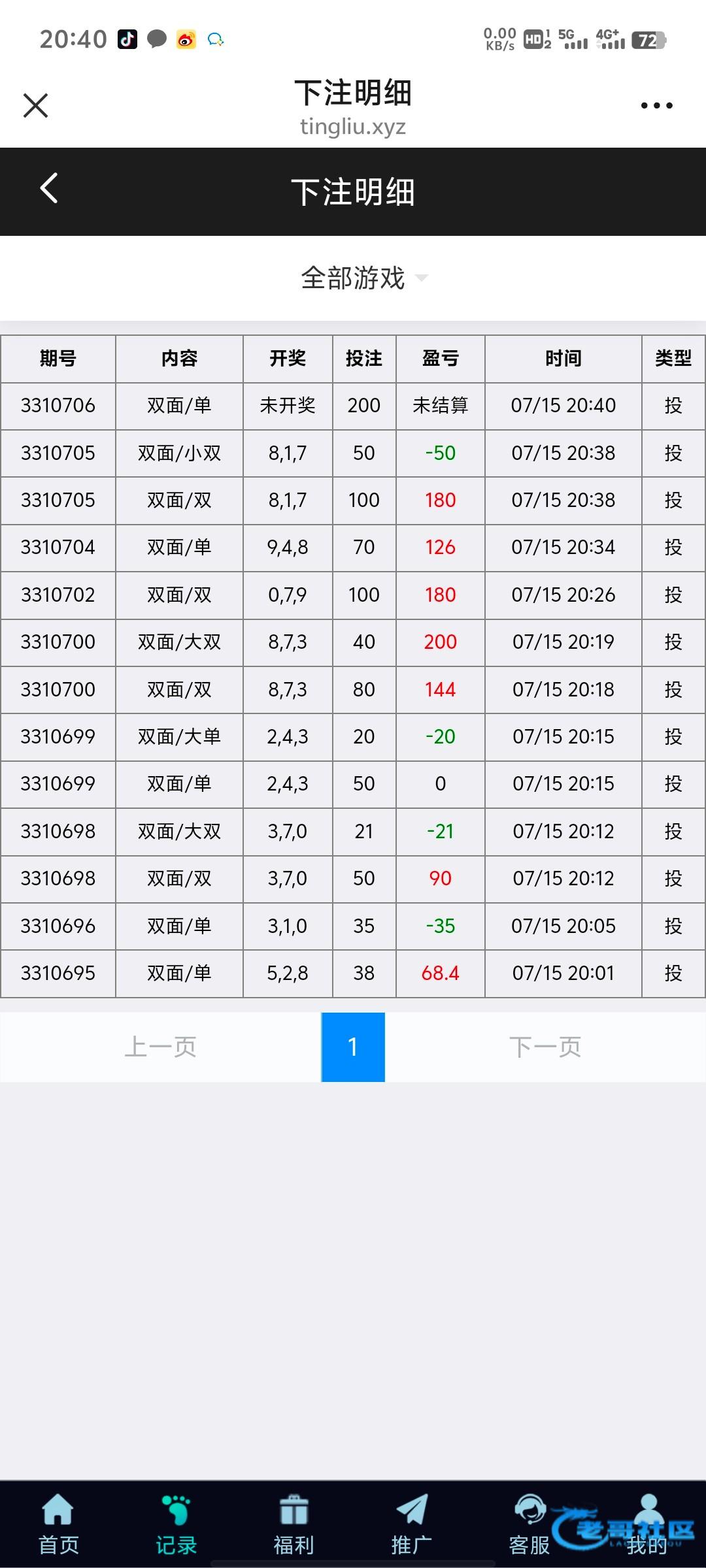Image resolution: width=706 pixels, height=1568 pixels.
Task: Switch to the 推广 promotion tab
Action: point(411,1525)
